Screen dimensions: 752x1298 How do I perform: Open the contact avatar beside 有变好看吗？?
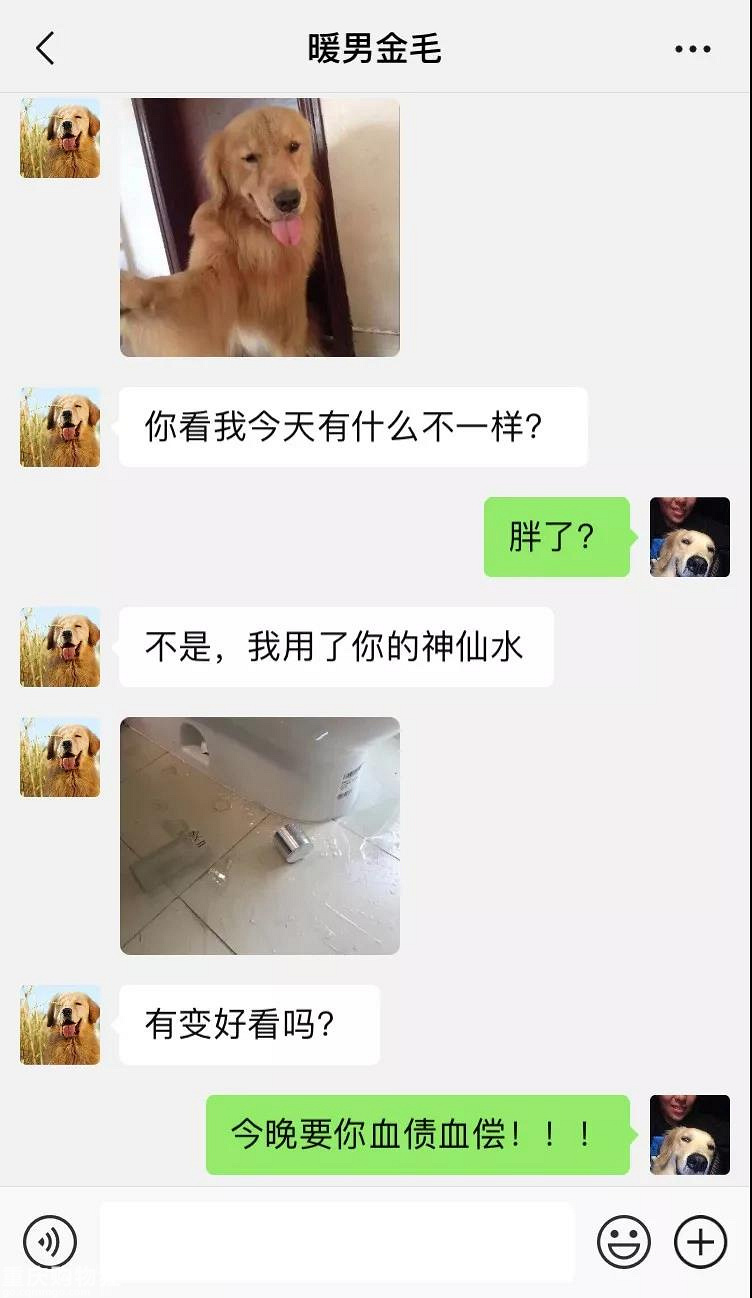(x=60, y=1025)
